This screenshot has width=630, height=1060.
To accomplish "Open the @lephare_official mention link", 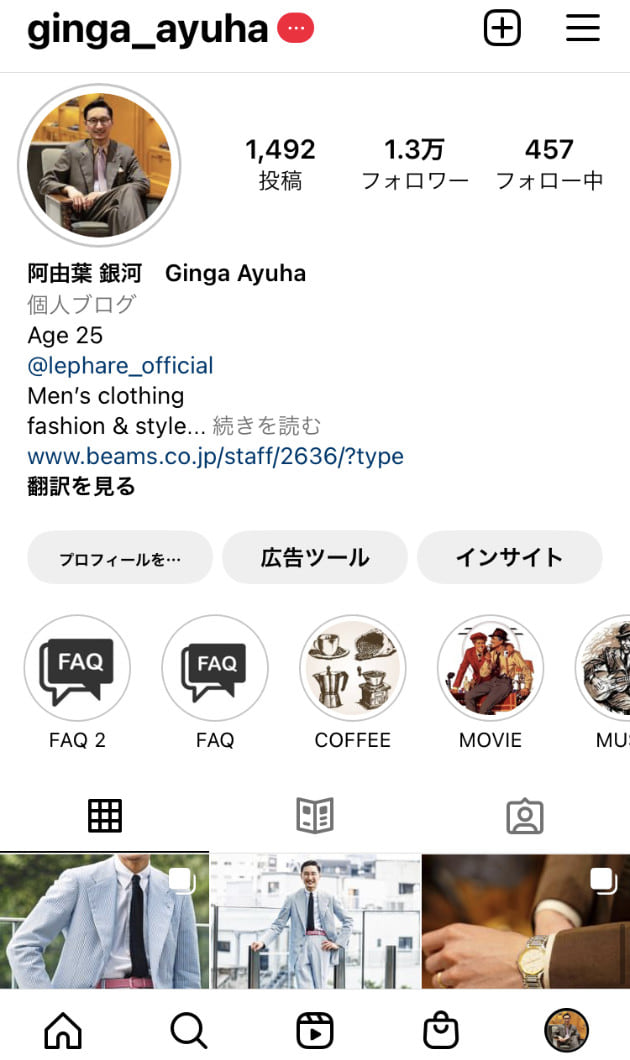I will 120,365.
